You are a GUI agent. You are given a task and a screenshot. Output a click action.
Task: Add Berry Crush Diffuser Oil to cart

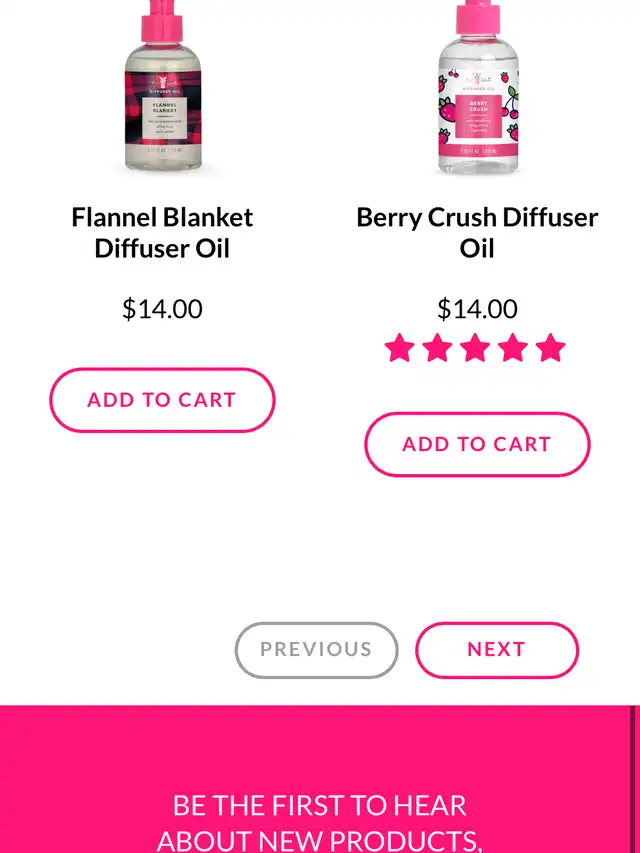pyautogui.click(x=477, y=444)
